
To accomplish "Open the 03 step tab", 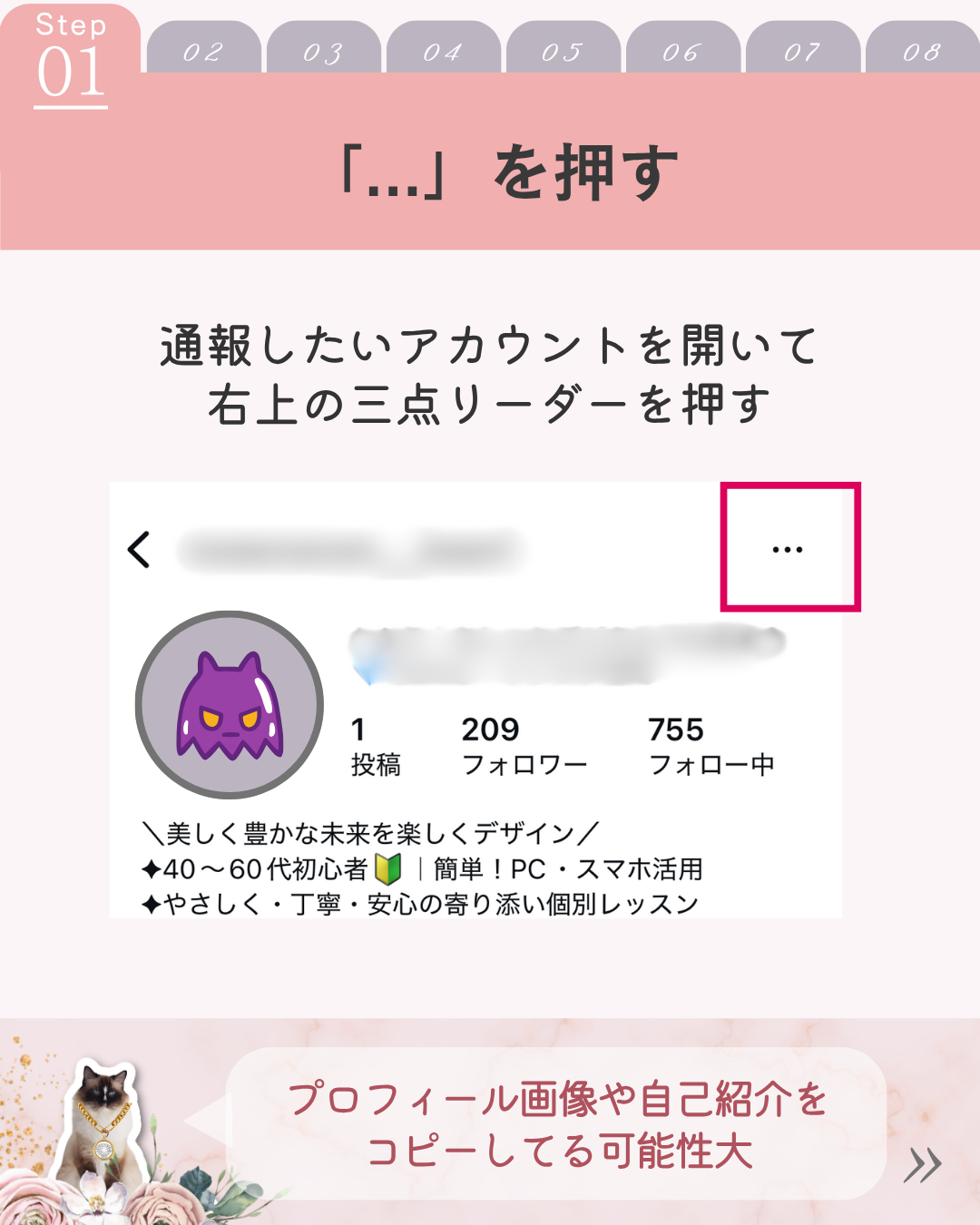I will pos(324,50).
